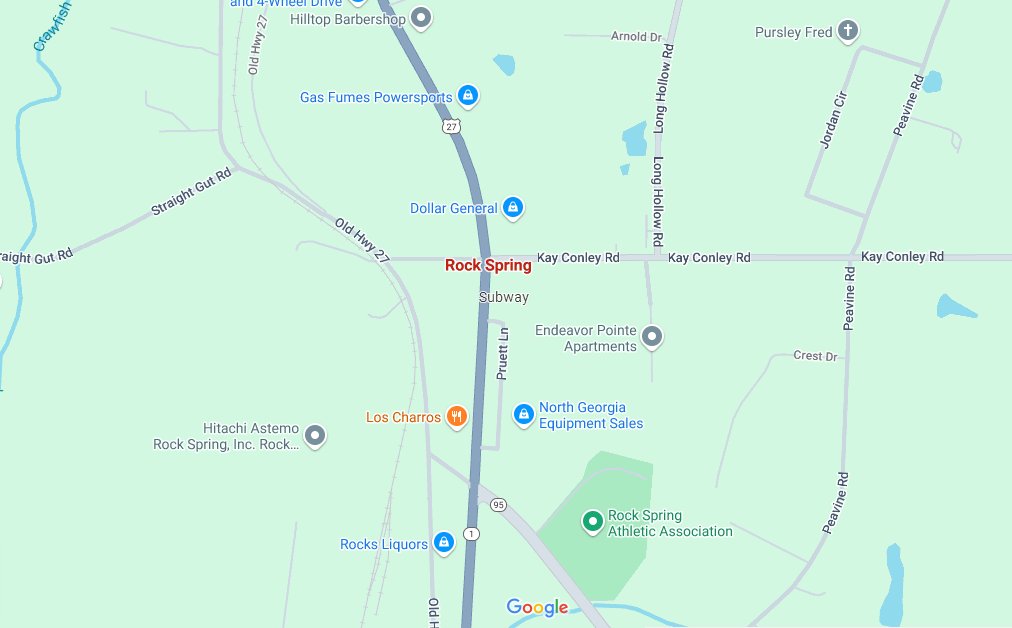Select North Georgia Equipment Sales pin
1012x628 pixels.
523,414
